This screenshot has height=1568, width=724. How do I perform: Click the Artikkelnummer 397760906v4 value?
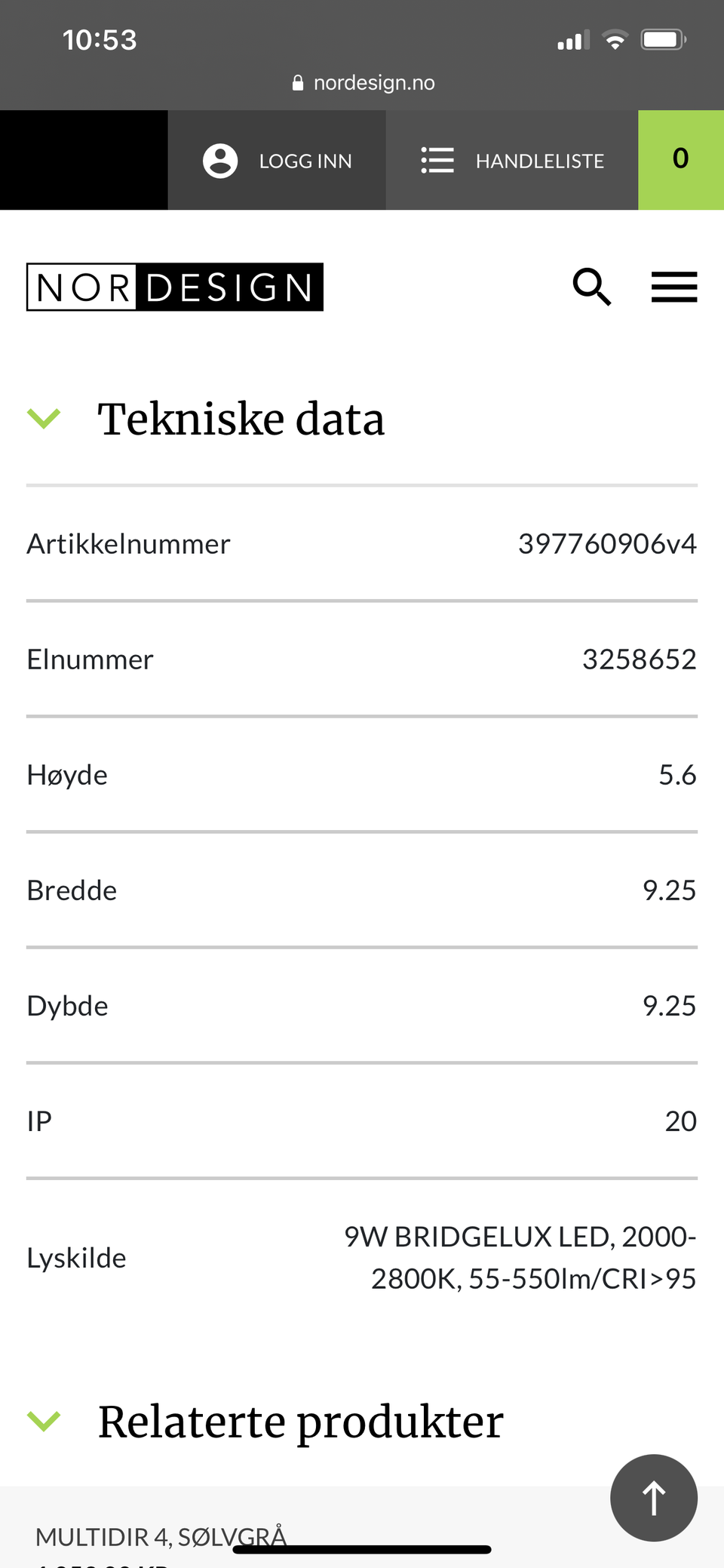click(608, 543)
